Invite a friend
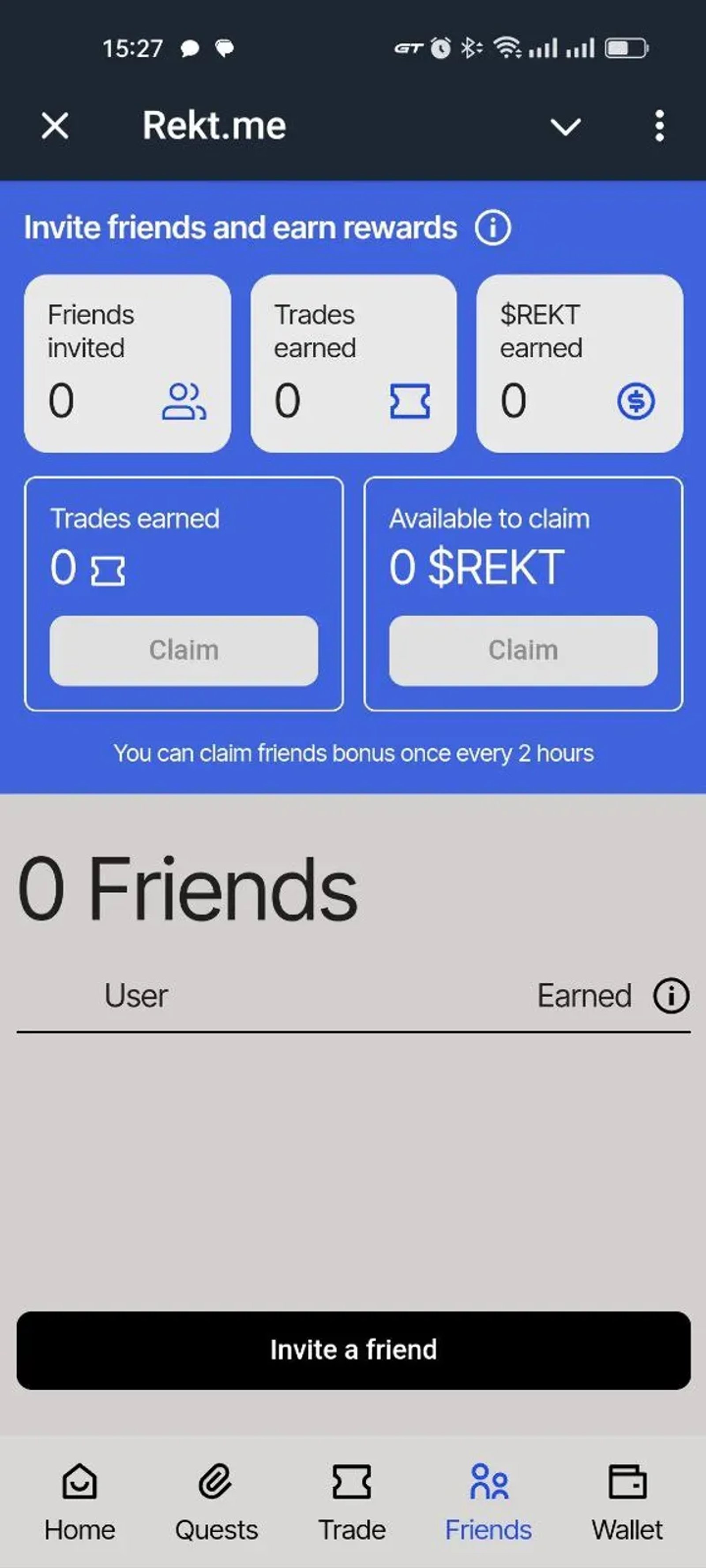 (353, 1350)
